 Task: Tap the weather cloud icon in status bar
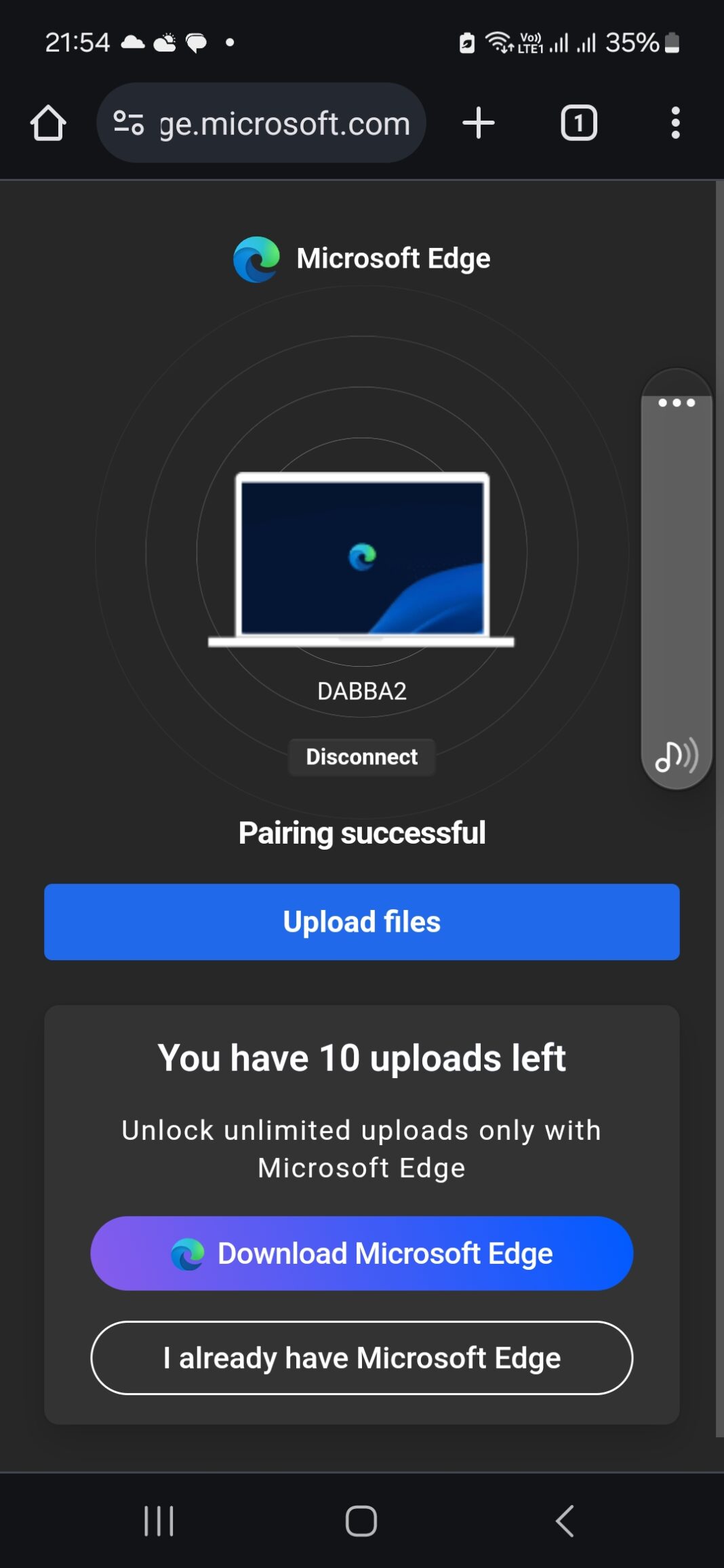pos(133,41)
